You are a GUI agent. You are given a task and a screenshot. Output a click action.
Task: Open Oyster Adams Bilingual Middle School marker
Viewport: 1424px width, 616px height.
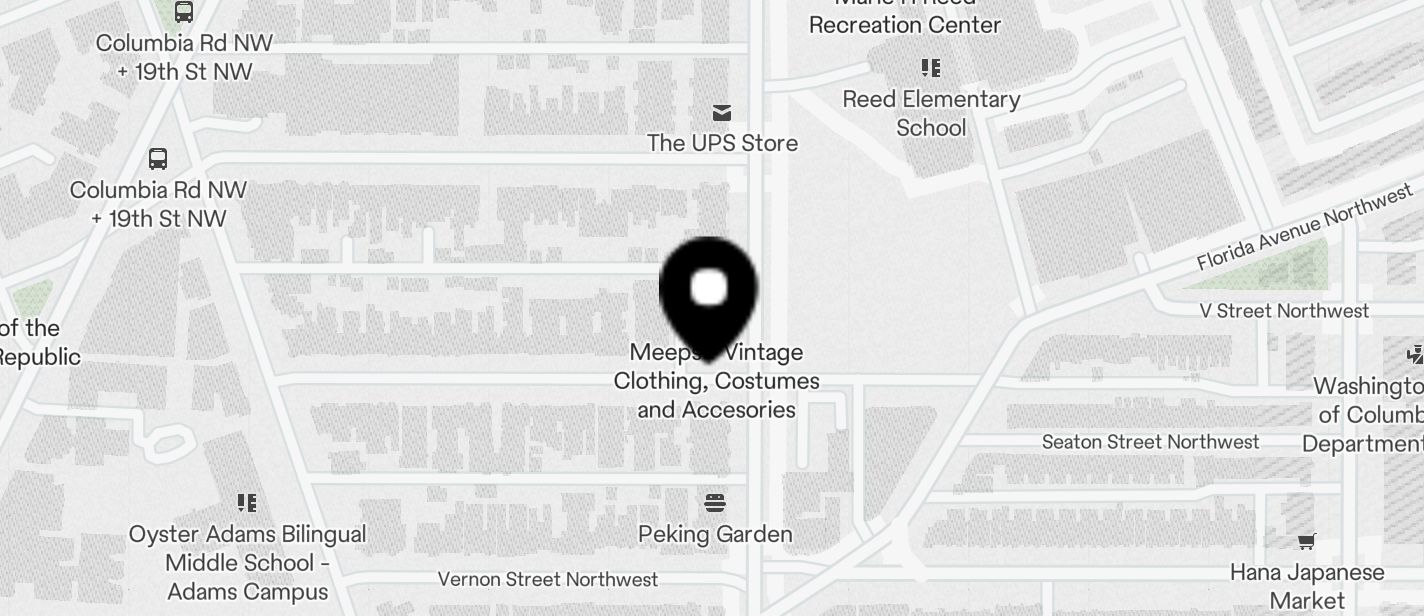[x=247, y=502]
